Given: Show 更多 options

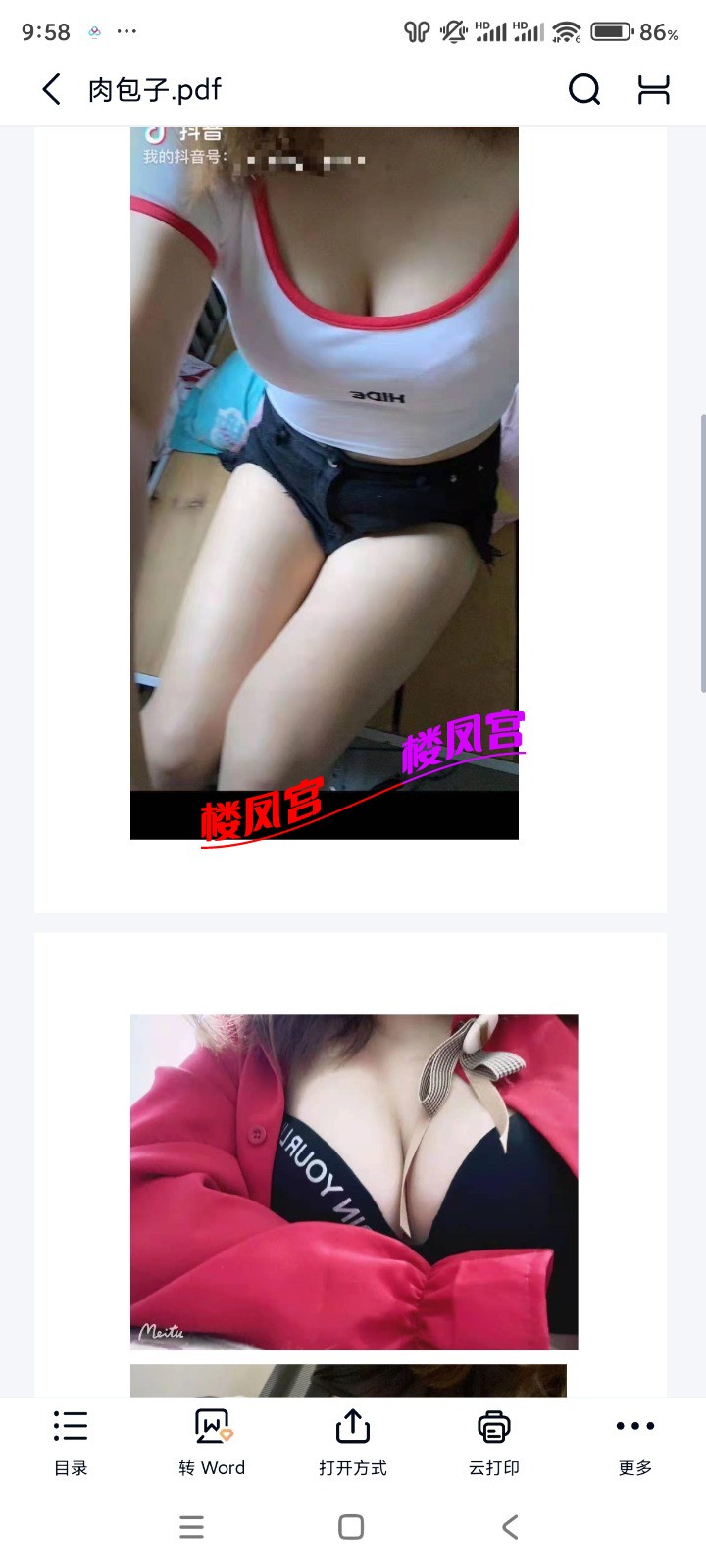Looking at the screenshot, I should coord(634,1441).
